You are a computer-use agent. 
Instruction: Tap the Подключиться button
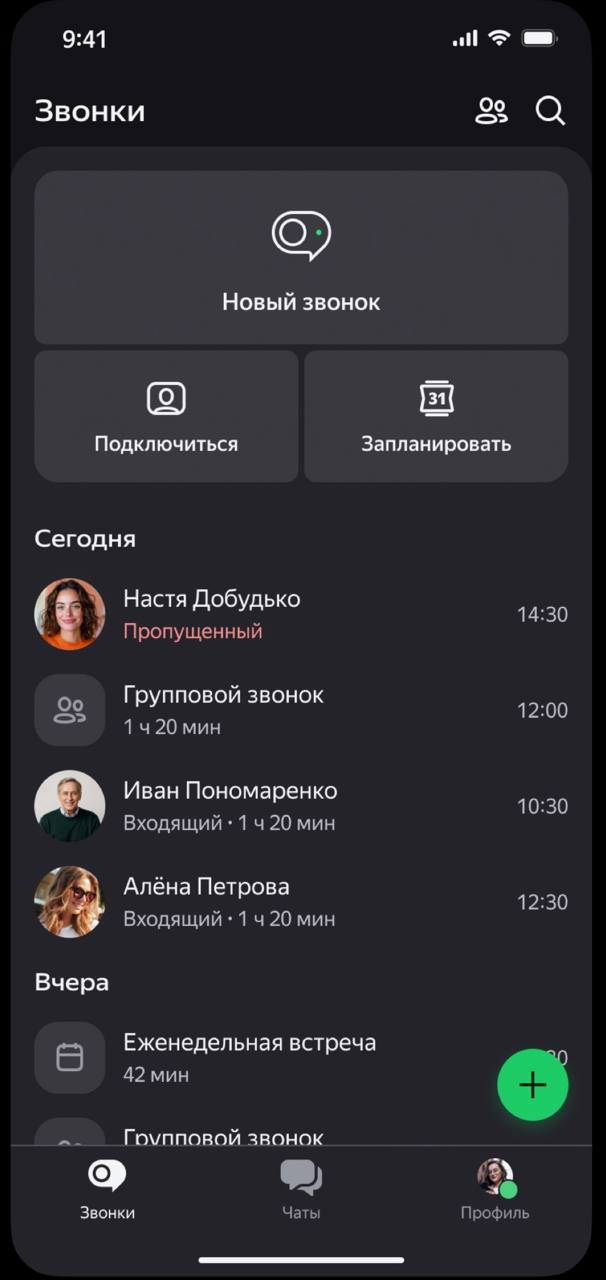(166, 416)
